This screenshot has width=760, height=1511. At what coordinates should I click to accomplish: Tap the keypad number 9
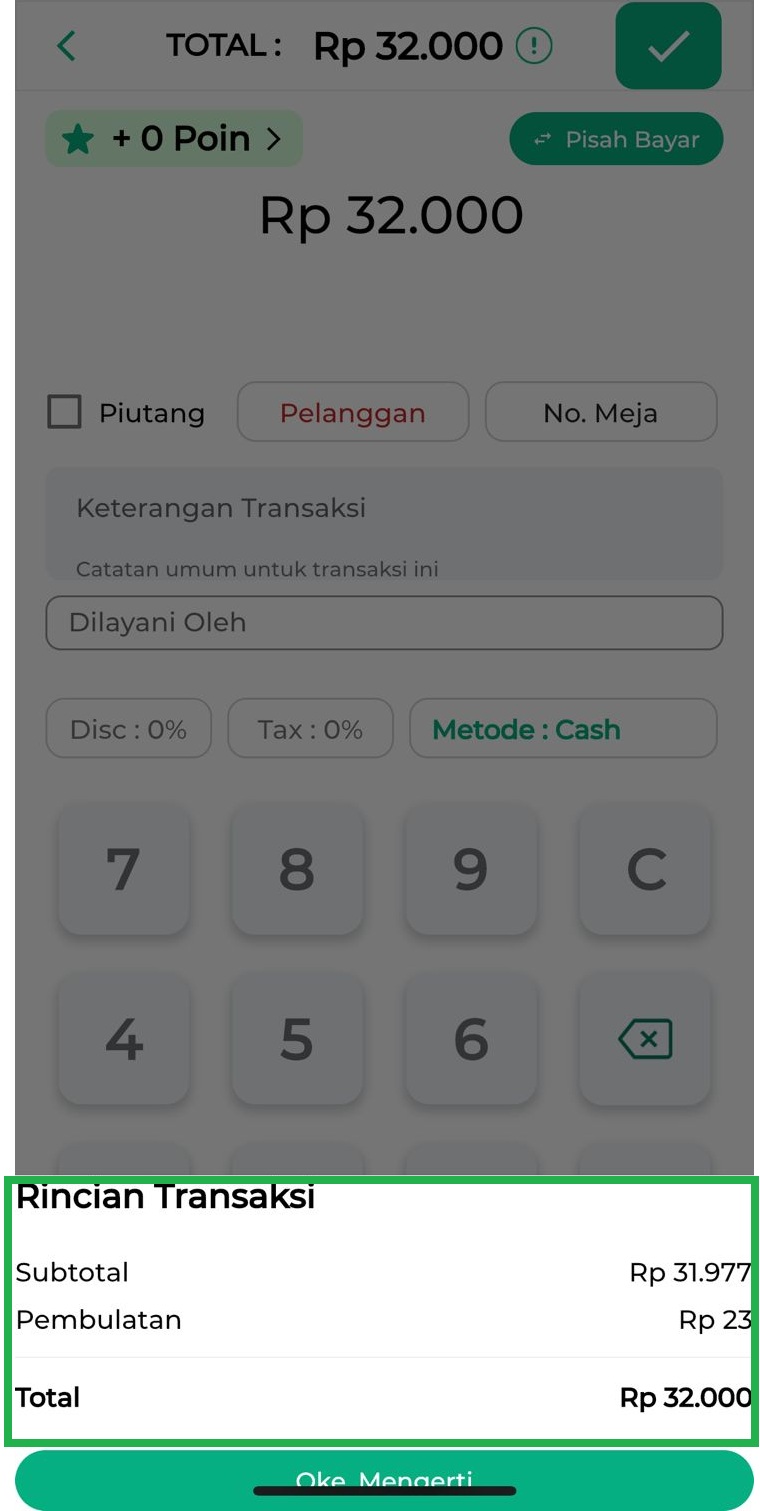(471, 868)
